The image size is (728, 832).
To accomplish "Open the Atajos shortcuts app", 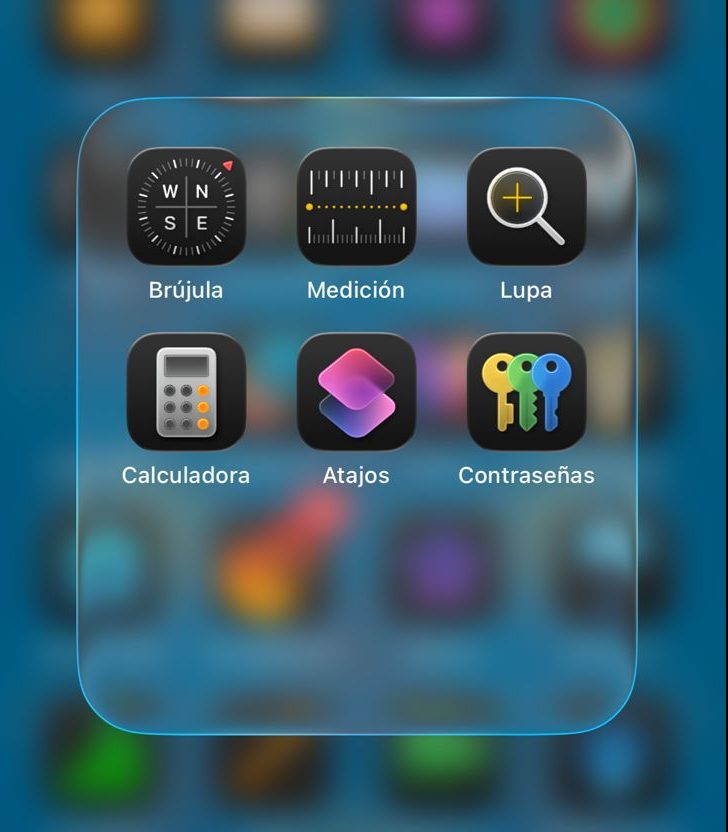I will (x=356, y=392).
